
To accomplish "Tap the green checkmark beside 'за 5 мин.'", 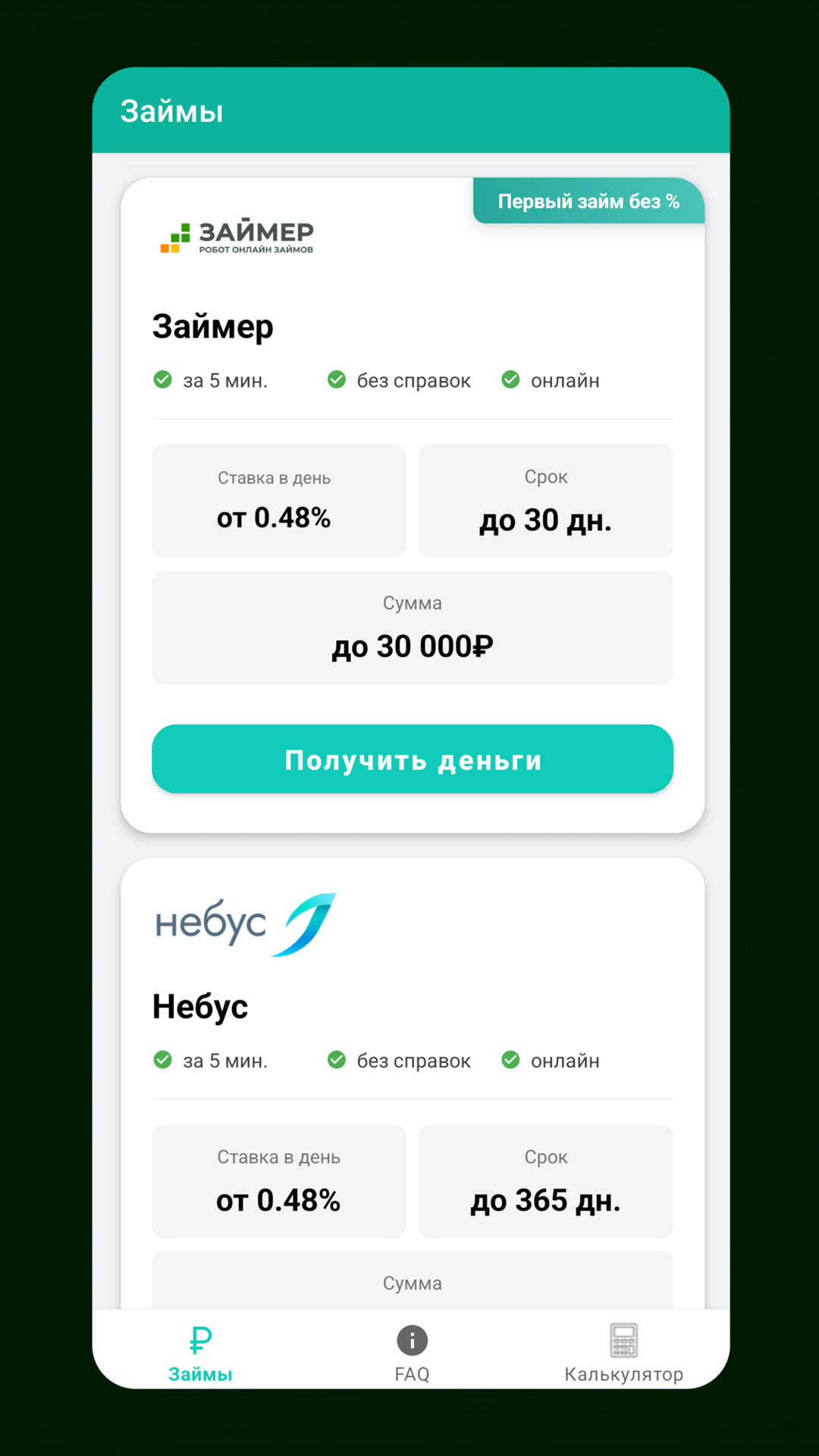I will click(162, 380).
